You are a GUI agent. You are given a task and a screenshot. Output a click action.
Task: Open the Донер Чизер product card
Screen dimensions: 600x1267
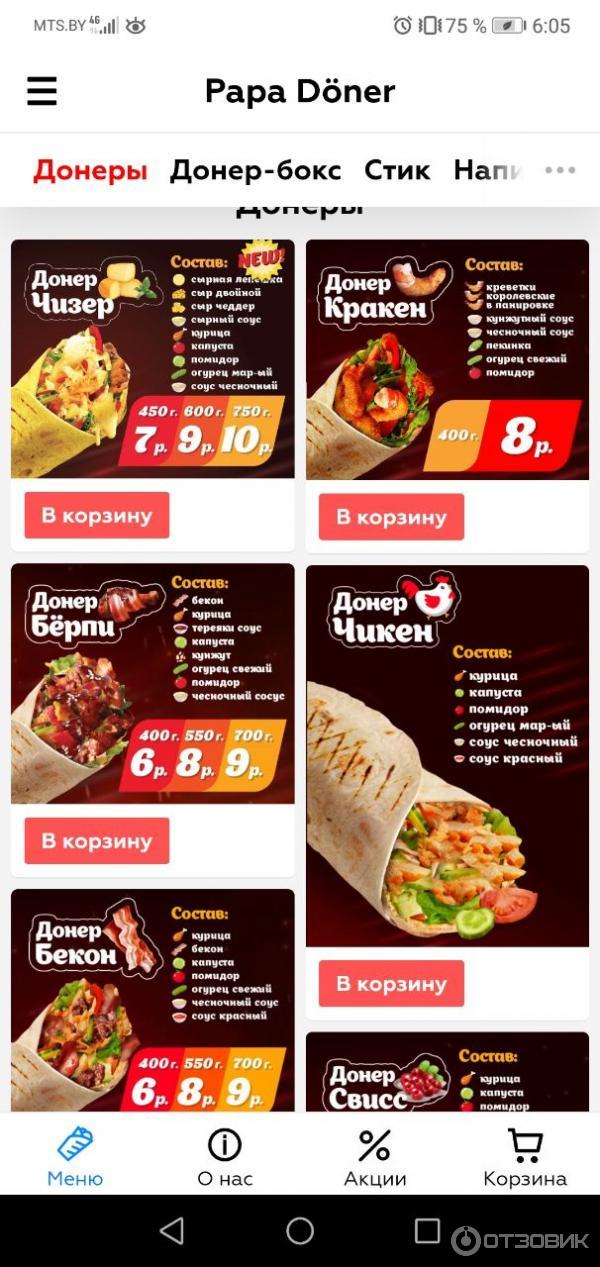(x=152, y=358)
